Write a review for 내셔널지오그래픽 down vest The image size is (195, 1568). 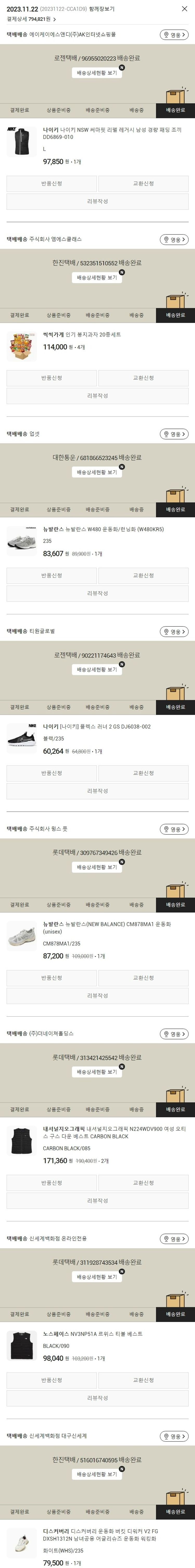click(97, 1200)
